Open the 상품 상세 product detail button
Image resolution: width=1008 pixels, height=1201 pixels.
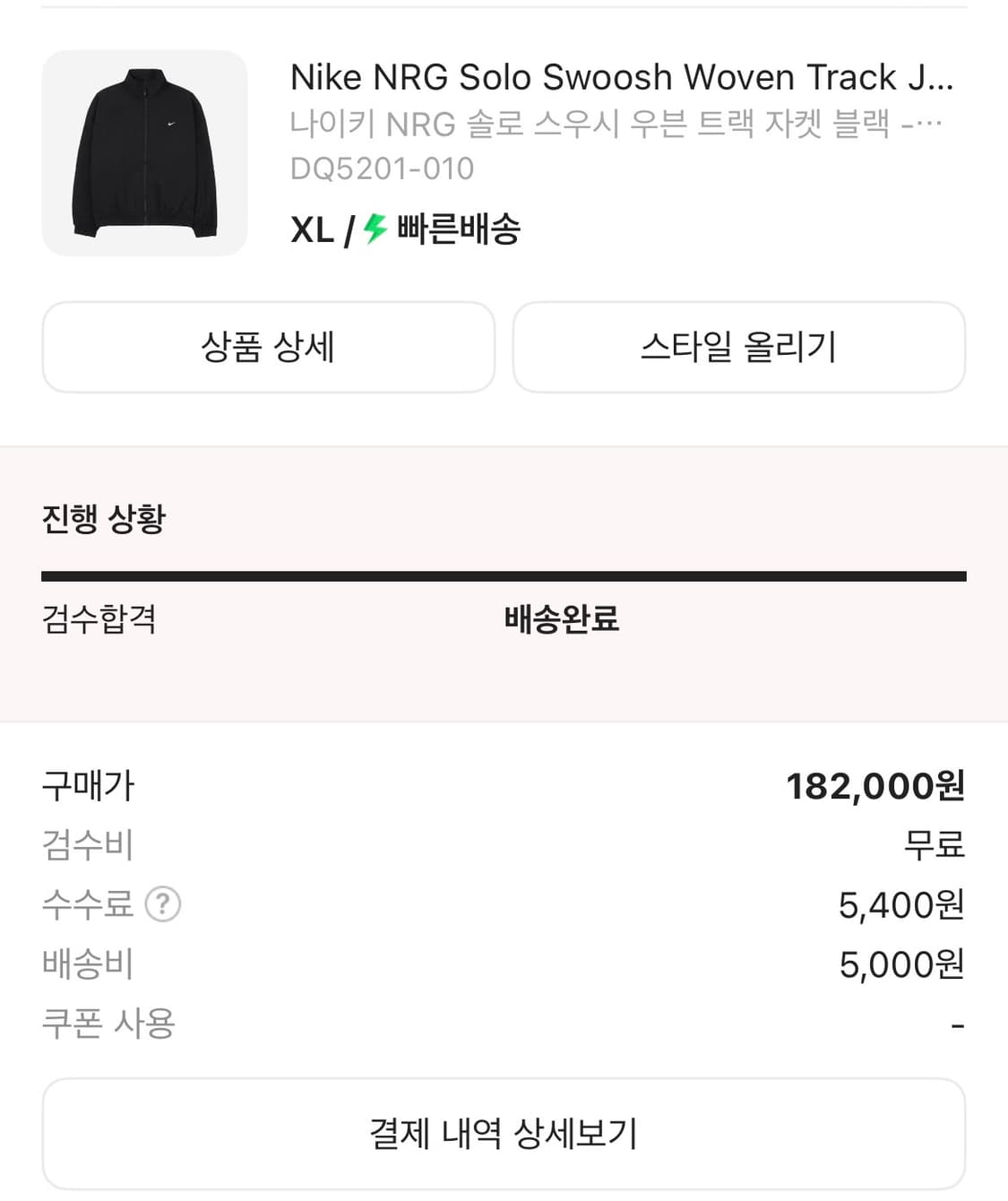(268, 348)
